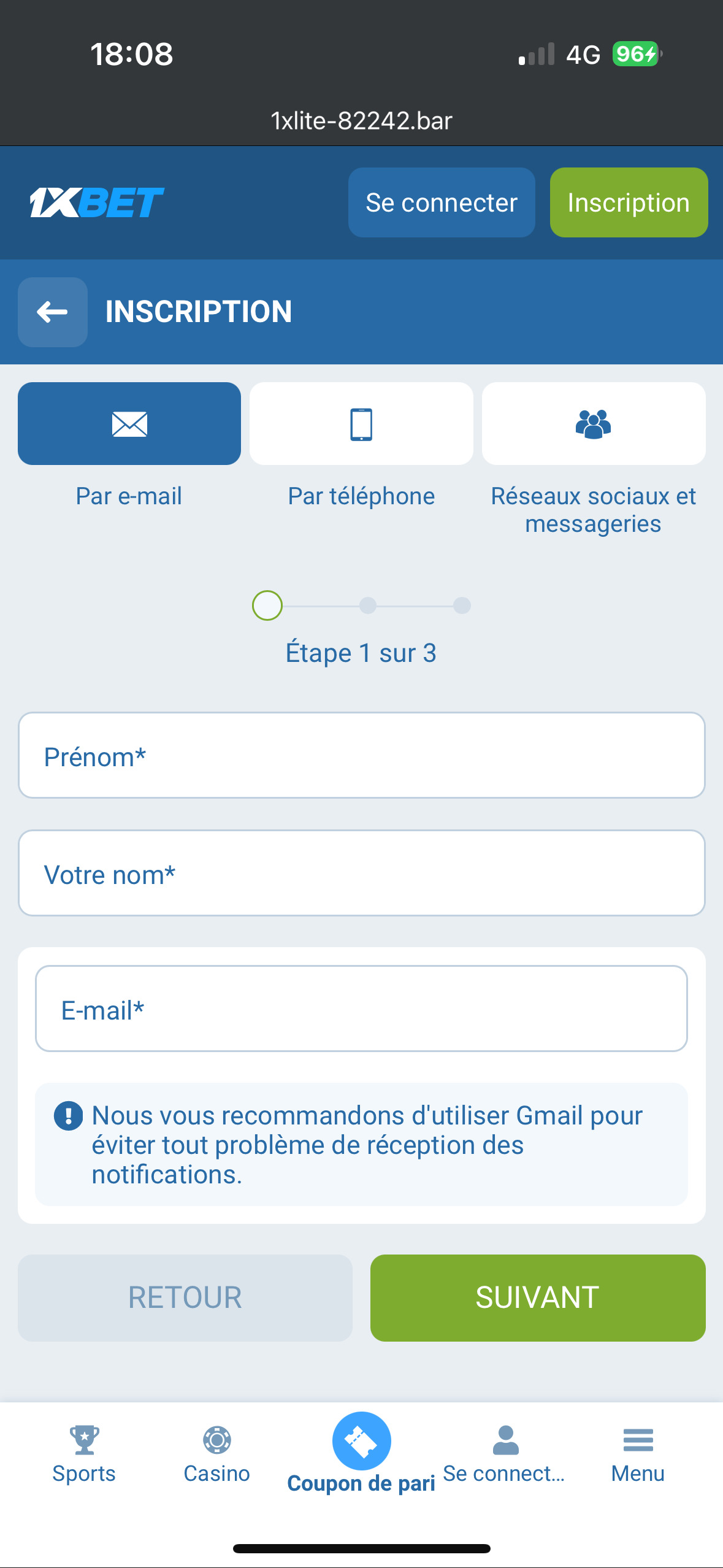Click the green Inscription button
Screen dimensions: 723x1568
point(628,201)
